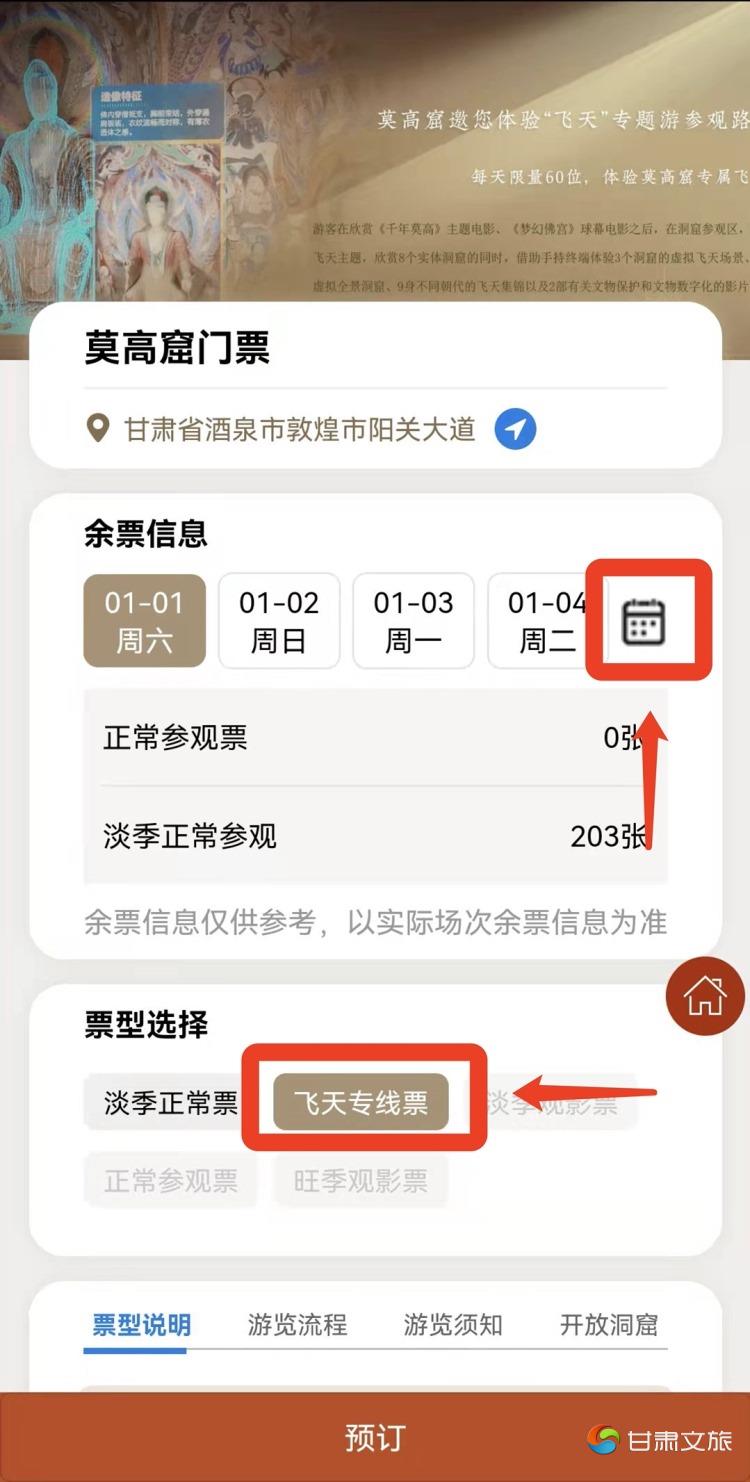Select date 01-01 周六
This screenshot has width=750, height=1482.
click(x=145, y=620)
